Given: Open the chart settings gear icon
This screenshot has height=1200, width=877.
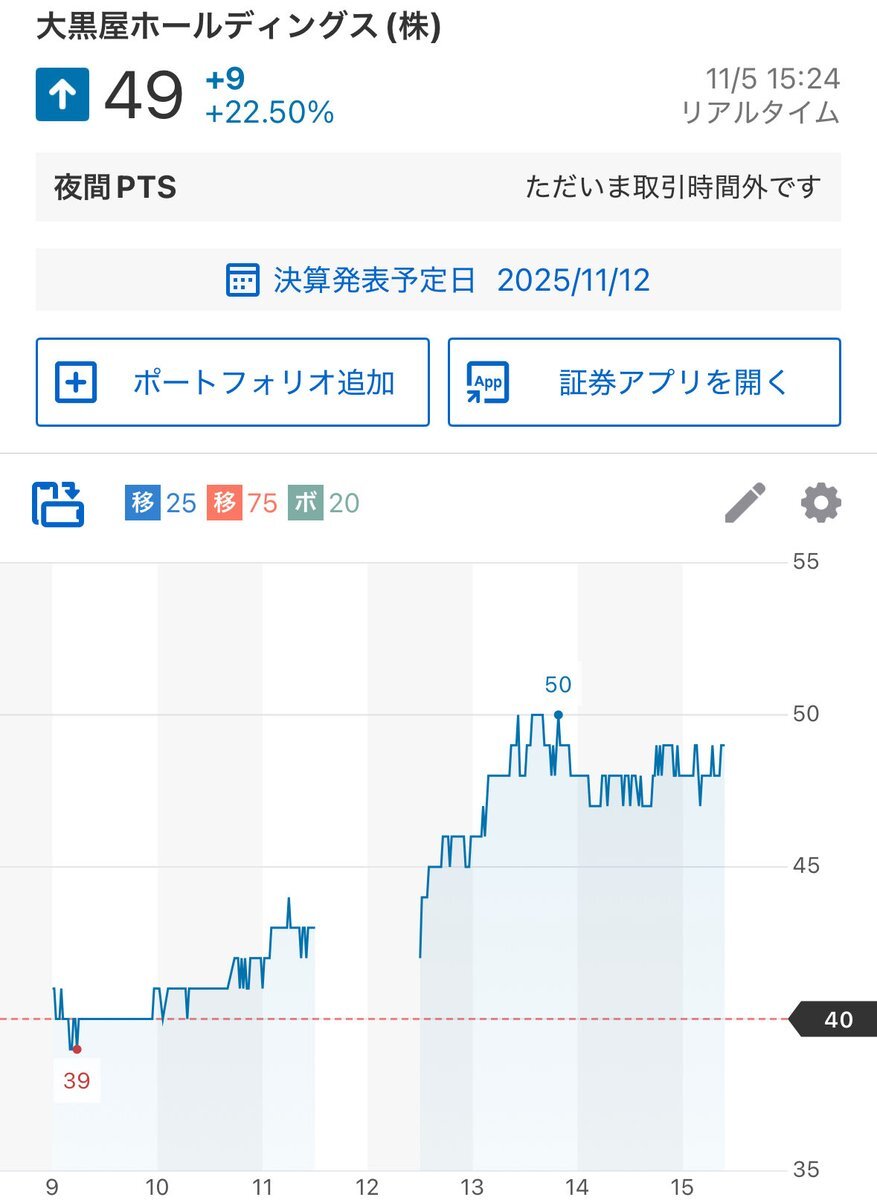Looking at the screenshot, I should pyautogui.click(x=821, y=503).
